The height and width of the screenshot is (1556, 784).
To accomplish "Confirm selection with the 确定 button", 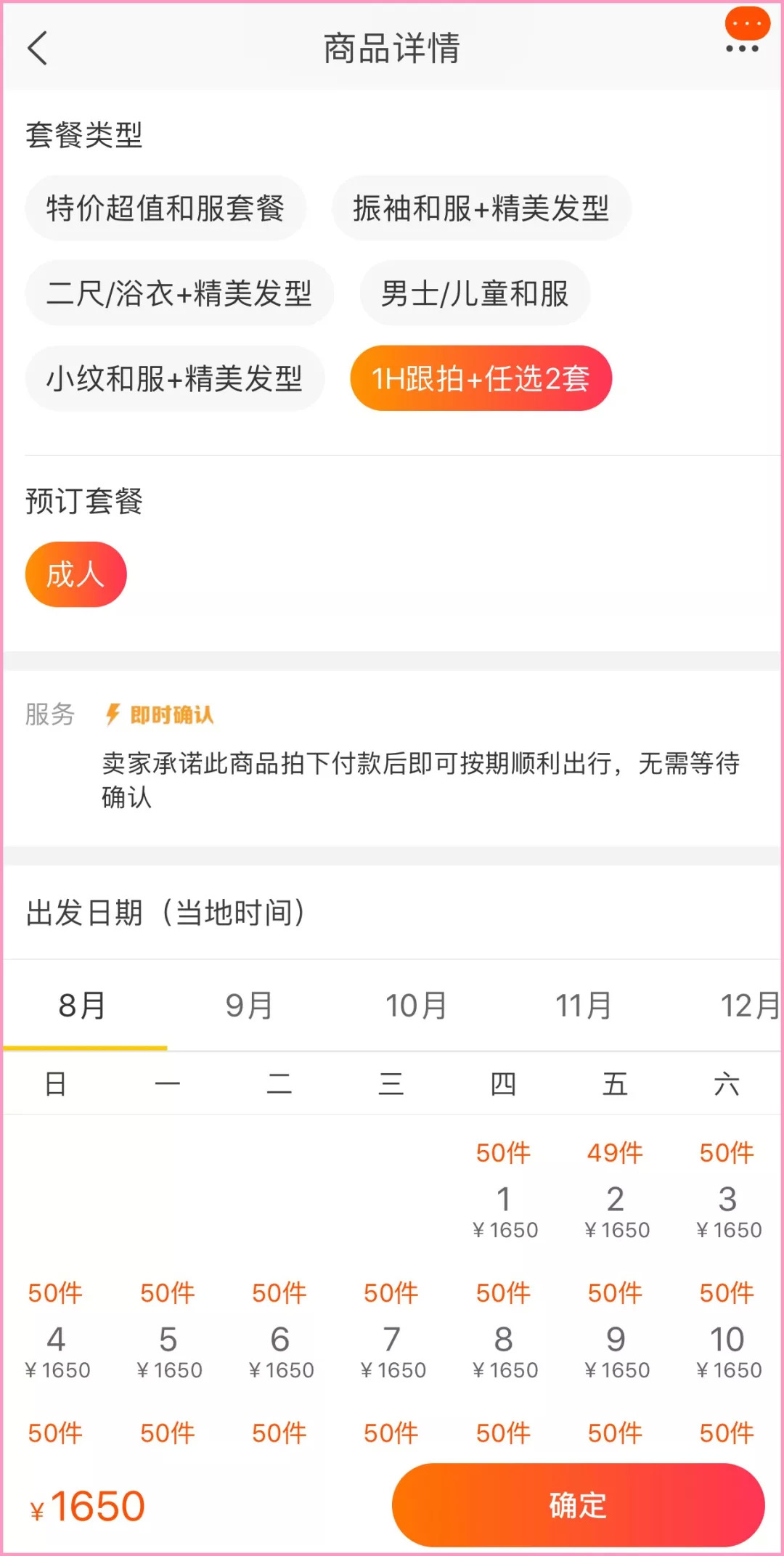I will tap(578, 1504).
